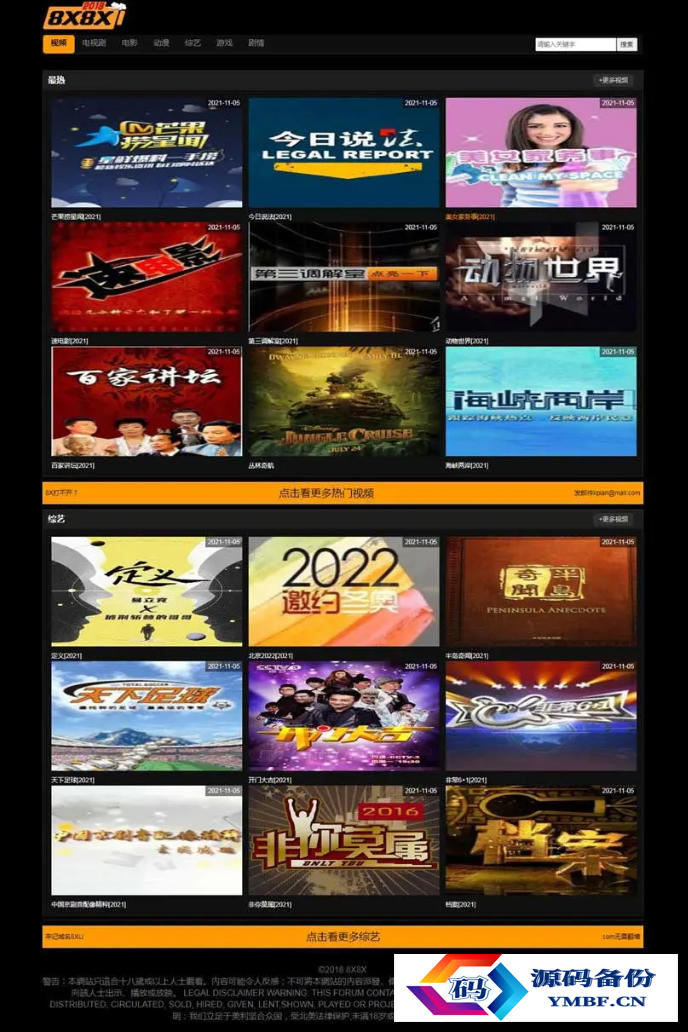Open the 海峡两岸 video
This screenshot has height=1032, width=688.
[x=540, y=401]
